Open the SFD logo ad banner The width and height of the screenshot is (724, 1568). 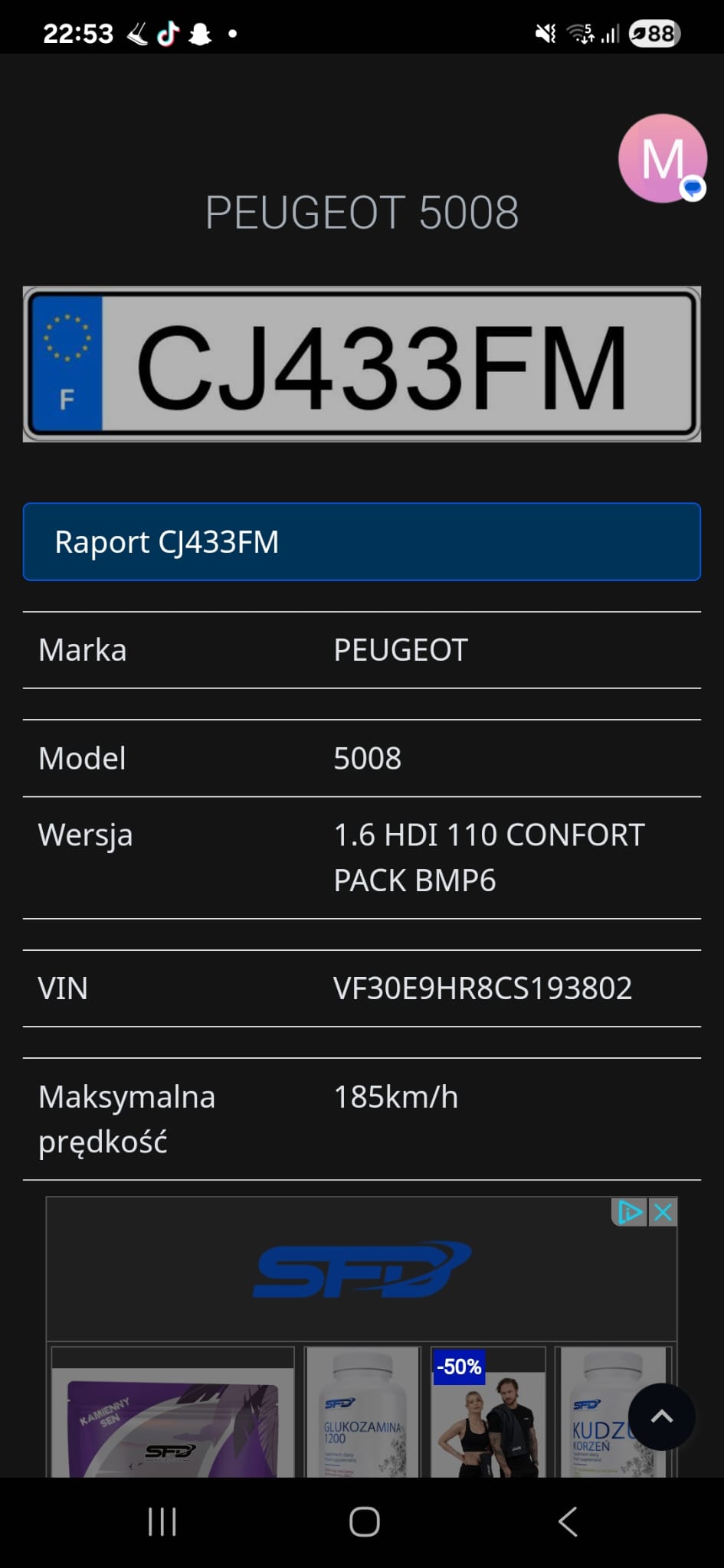pyautogui.click(x=362, y=1269)
